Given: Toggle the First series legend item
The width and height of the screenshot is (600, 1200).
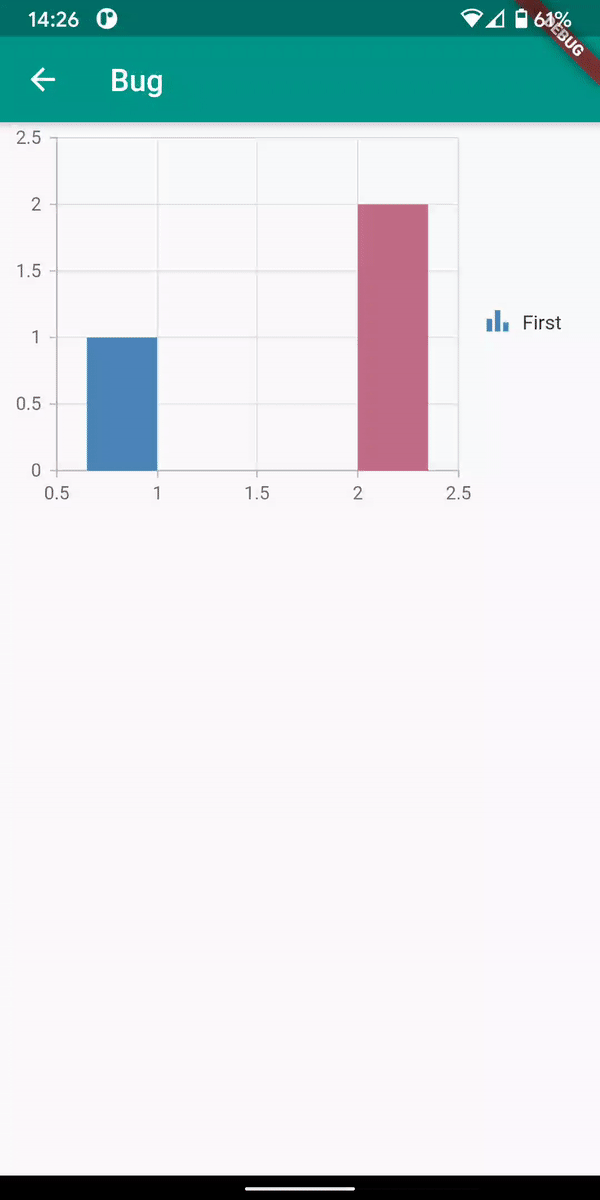Looking at the screenshot, I should [x=524, y=322].
